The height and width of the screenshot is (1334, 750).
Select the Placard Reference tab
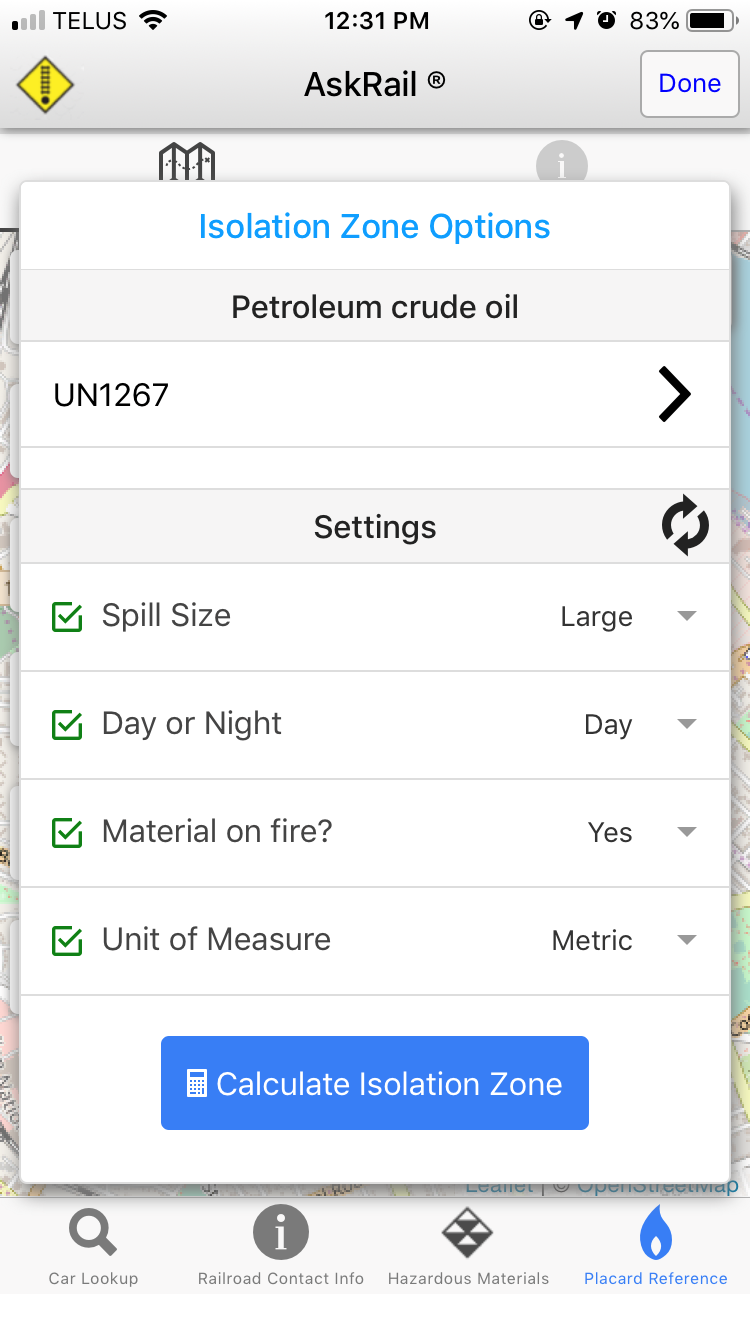point(656,1246)
